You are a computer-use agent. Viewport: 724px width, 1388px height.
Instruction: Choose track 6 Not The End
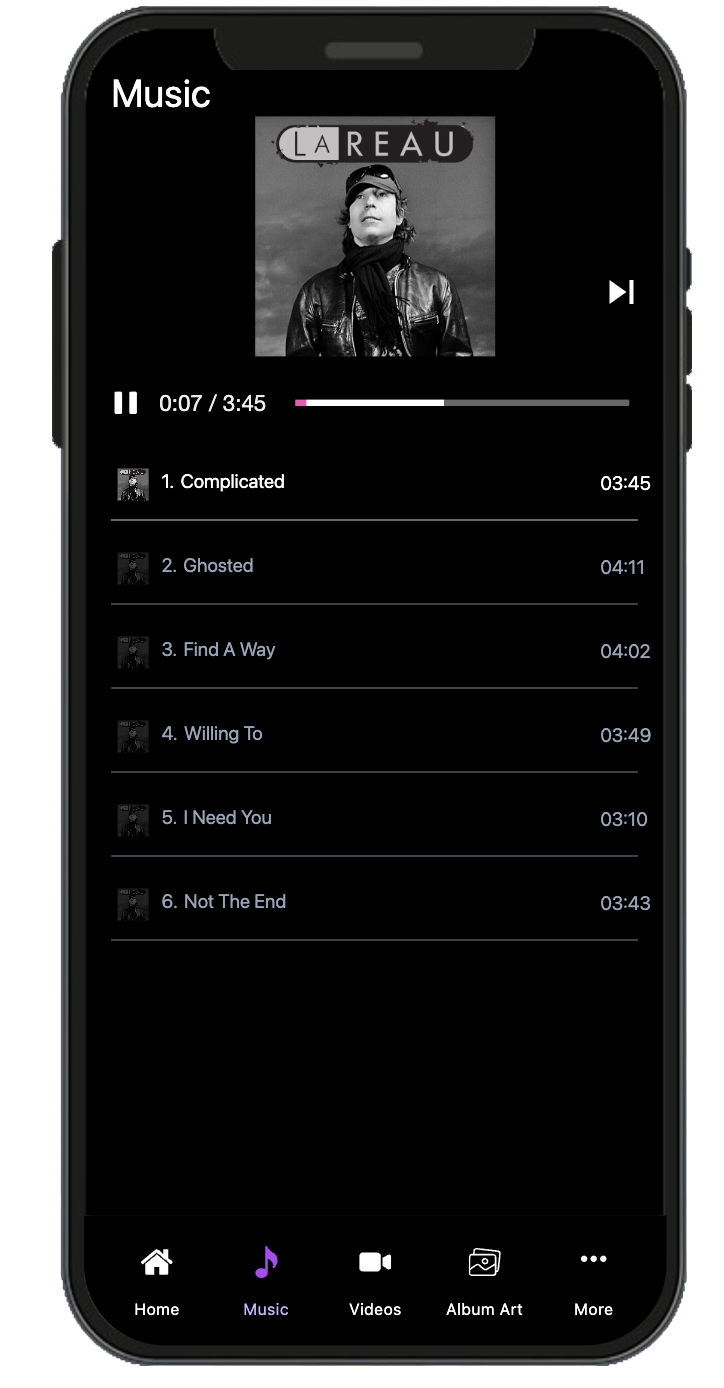click(224, 902)
